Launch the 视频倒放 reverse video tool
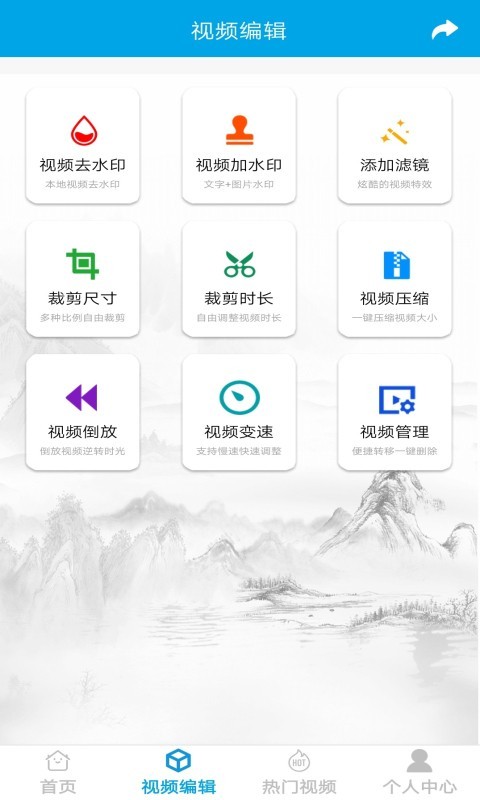This screenshot has height=800, width=480. point(83,412)
